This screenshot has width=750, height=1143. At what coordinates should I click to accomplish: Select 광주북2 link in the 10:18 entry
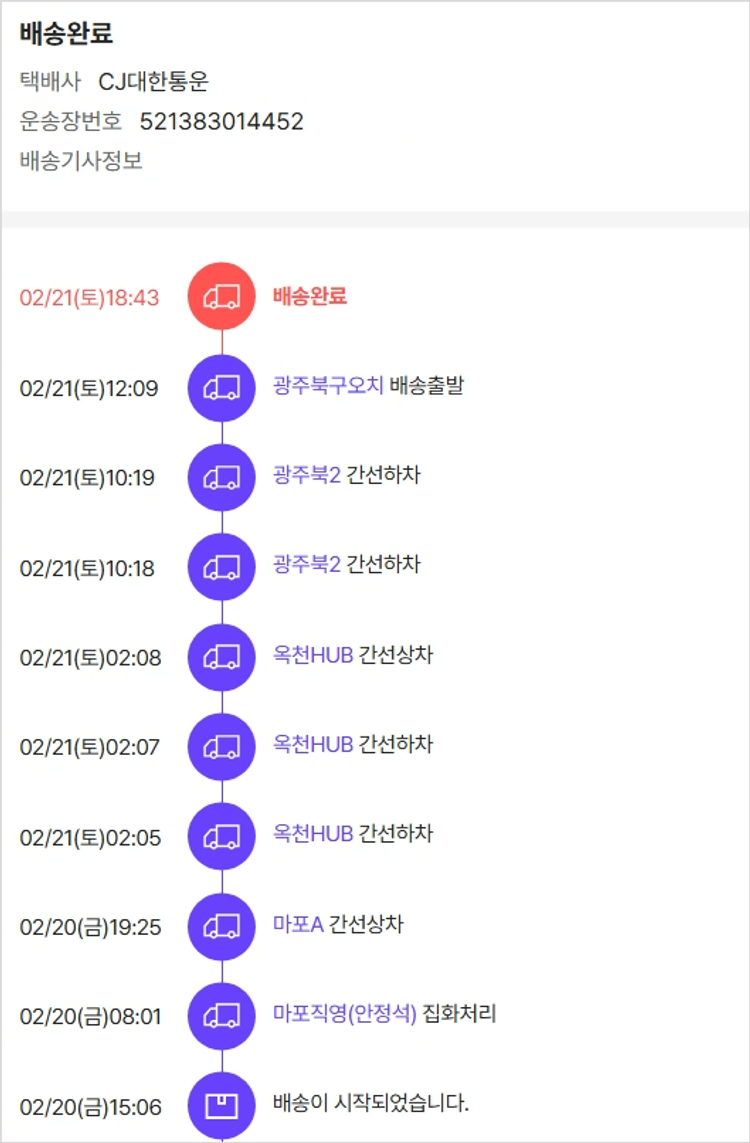307,565
